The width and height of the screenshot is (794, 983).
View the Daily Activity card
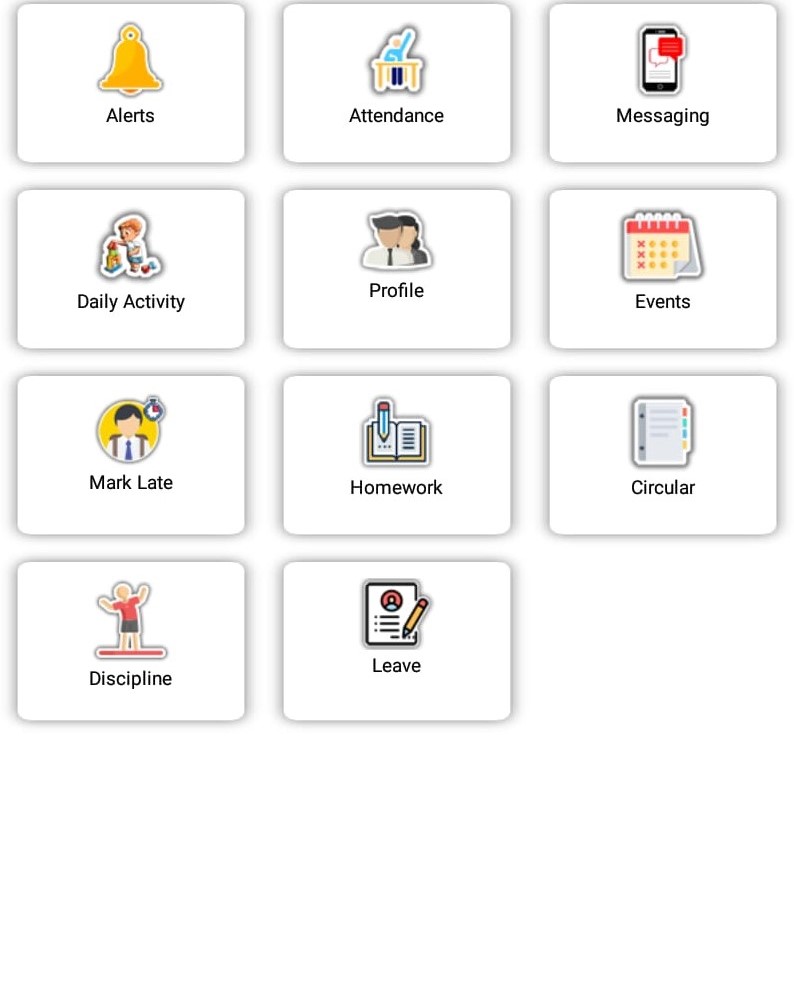click(x=131, y=269)
